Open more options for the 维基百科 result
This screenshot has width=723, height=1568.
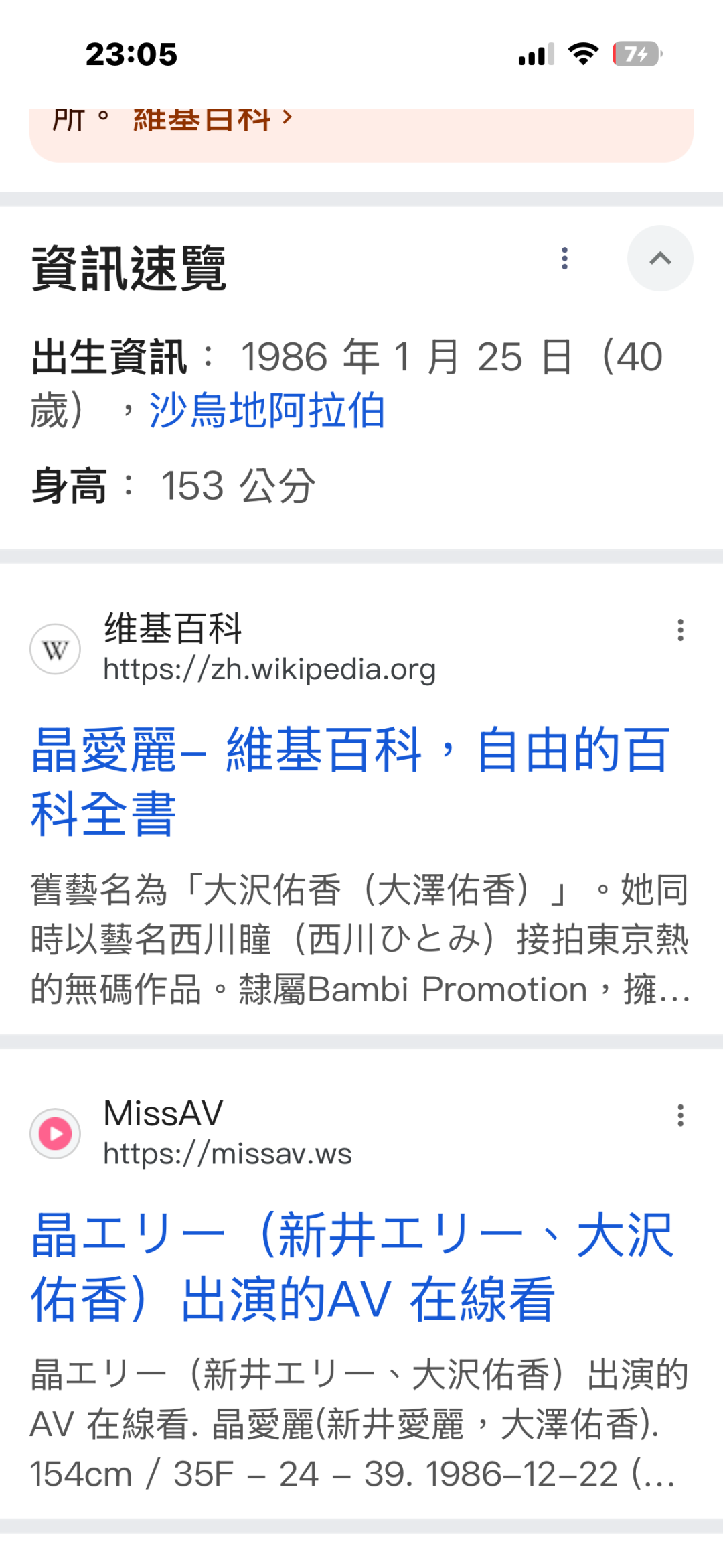tap(680, 630)
